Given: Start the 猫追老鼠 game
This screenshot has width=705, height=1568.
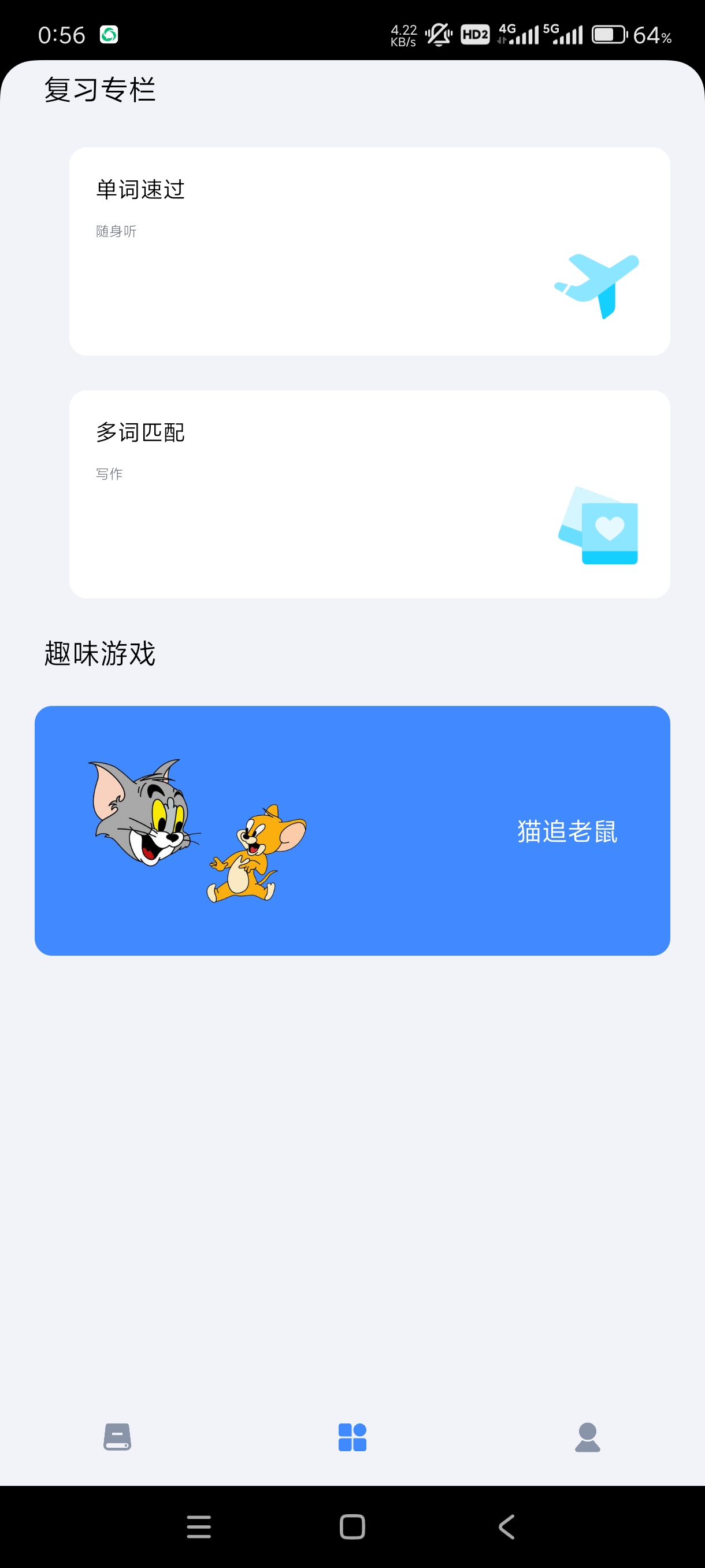Looking at the screenshot, I should tap(352, 830).
